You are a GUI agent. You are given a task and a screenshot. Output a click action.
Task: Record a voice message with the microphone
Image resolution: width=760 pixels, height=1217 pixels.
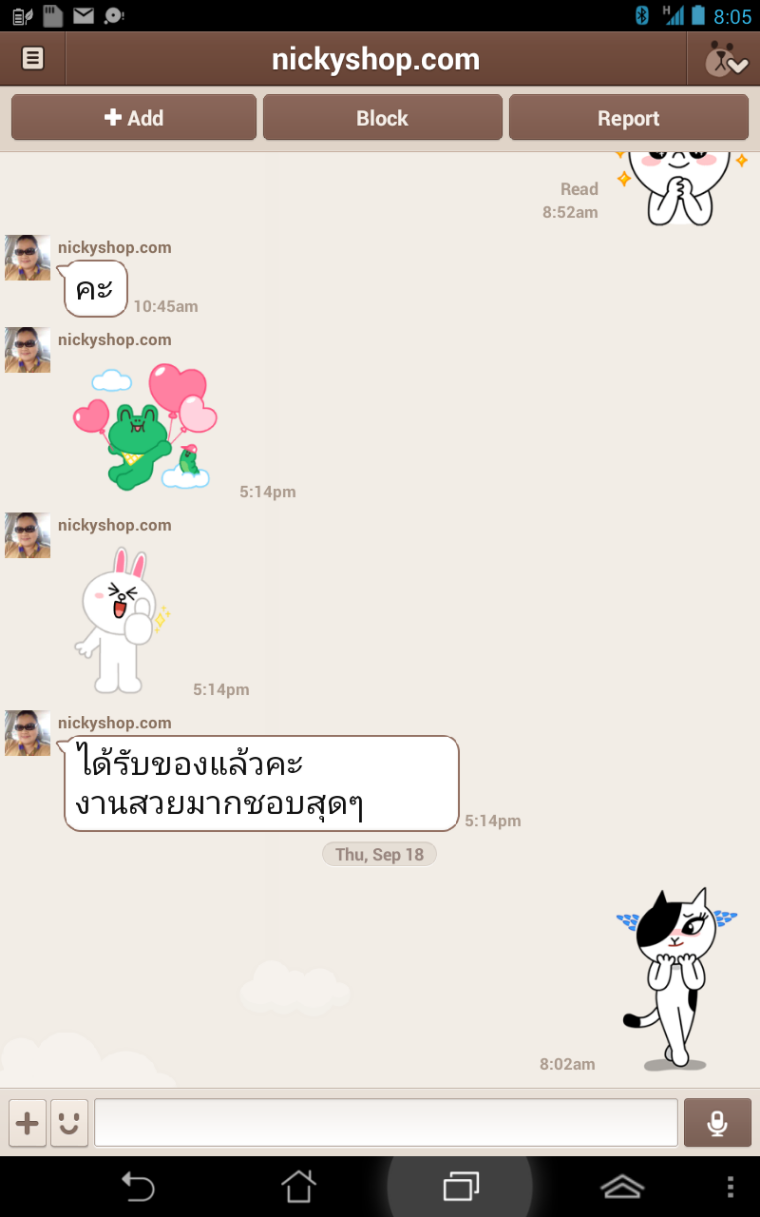(717, 1123)
